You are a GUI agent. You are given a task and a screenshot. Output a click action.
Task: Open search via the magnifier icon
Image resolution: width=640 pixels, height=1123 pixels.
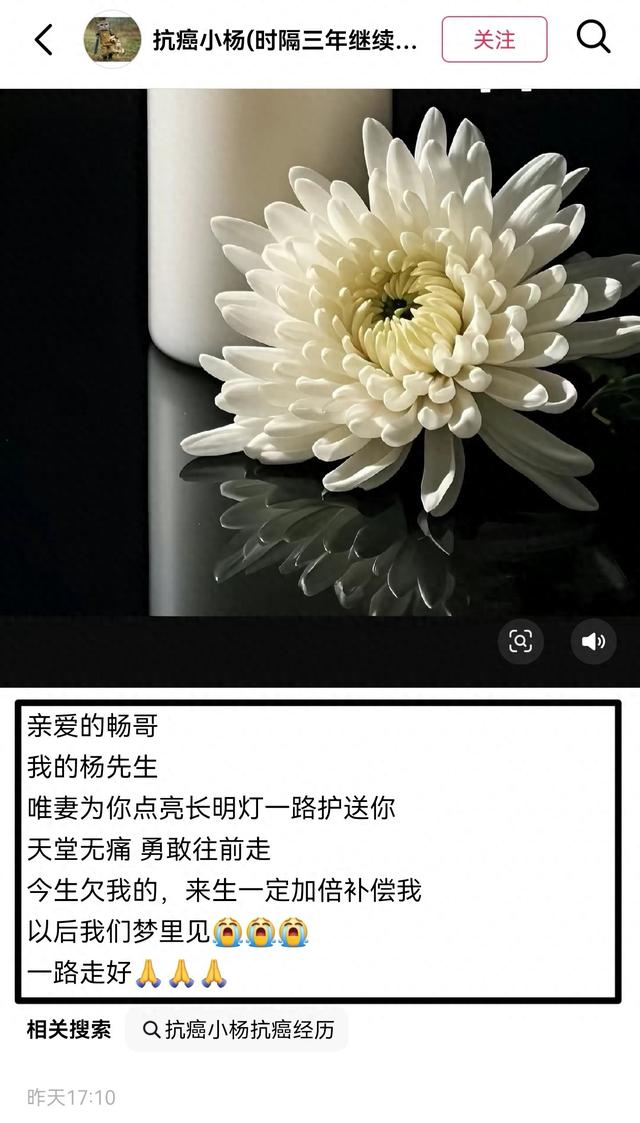[x=593, y=38]
